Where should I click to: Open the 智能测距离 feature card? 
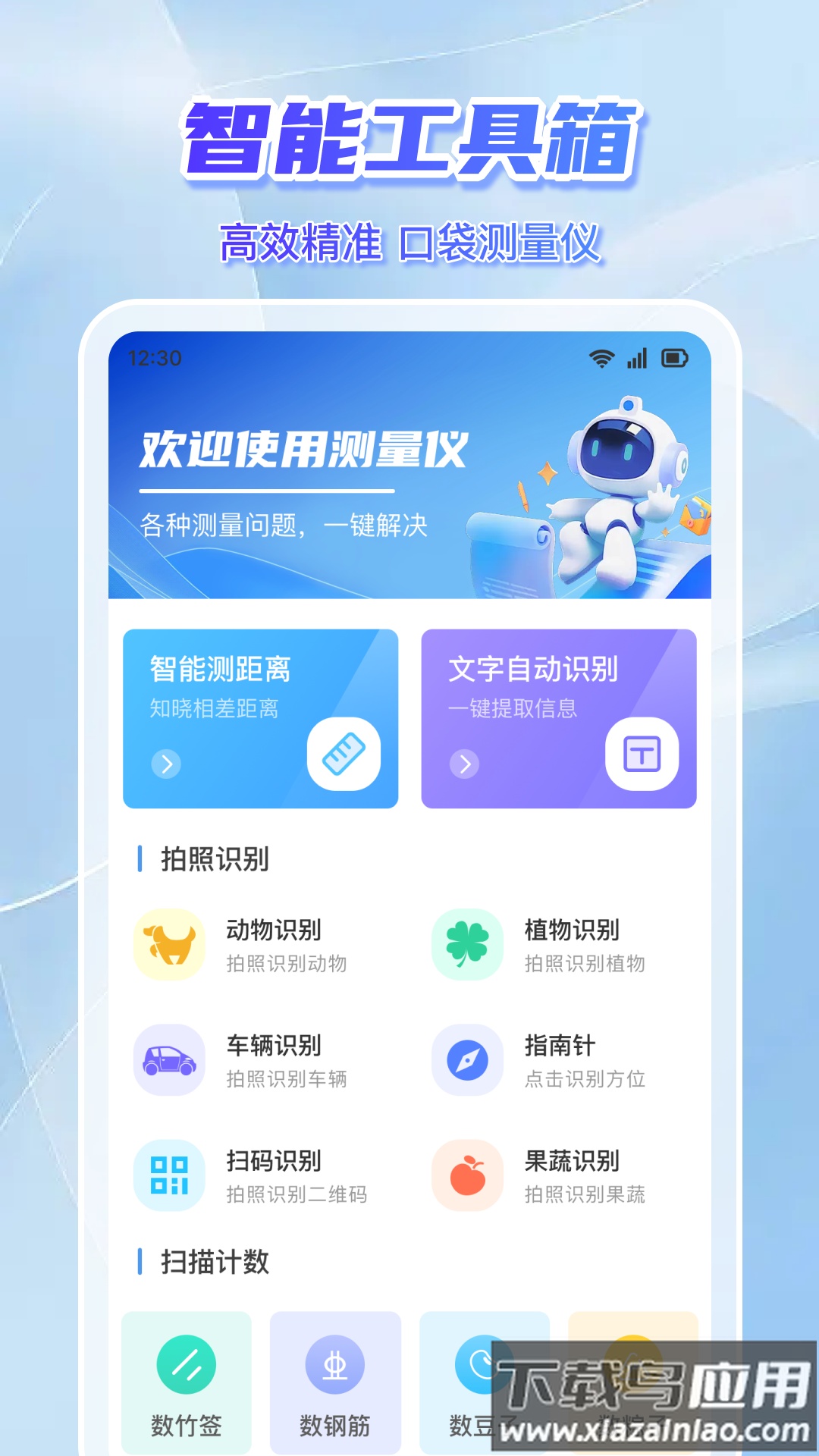(262, 719)
